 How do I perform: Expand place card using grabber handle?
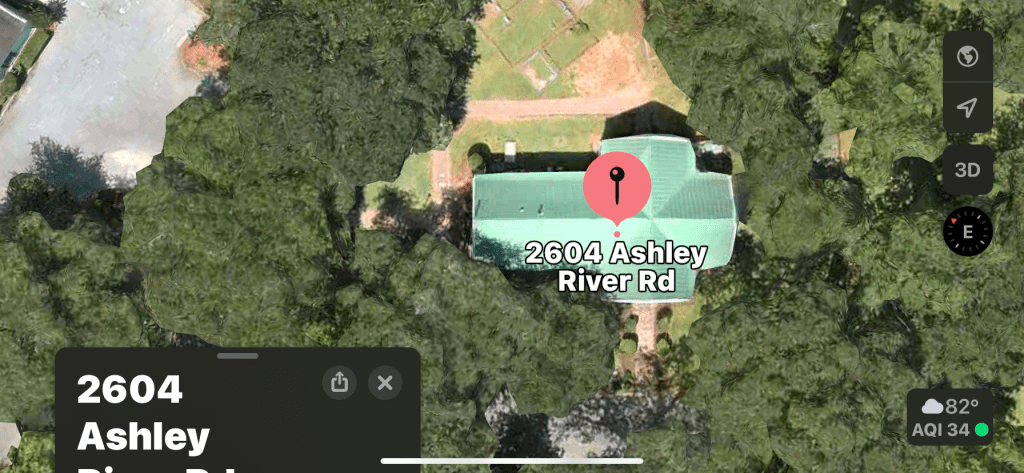pyautogui.click(x=237, y=355)
